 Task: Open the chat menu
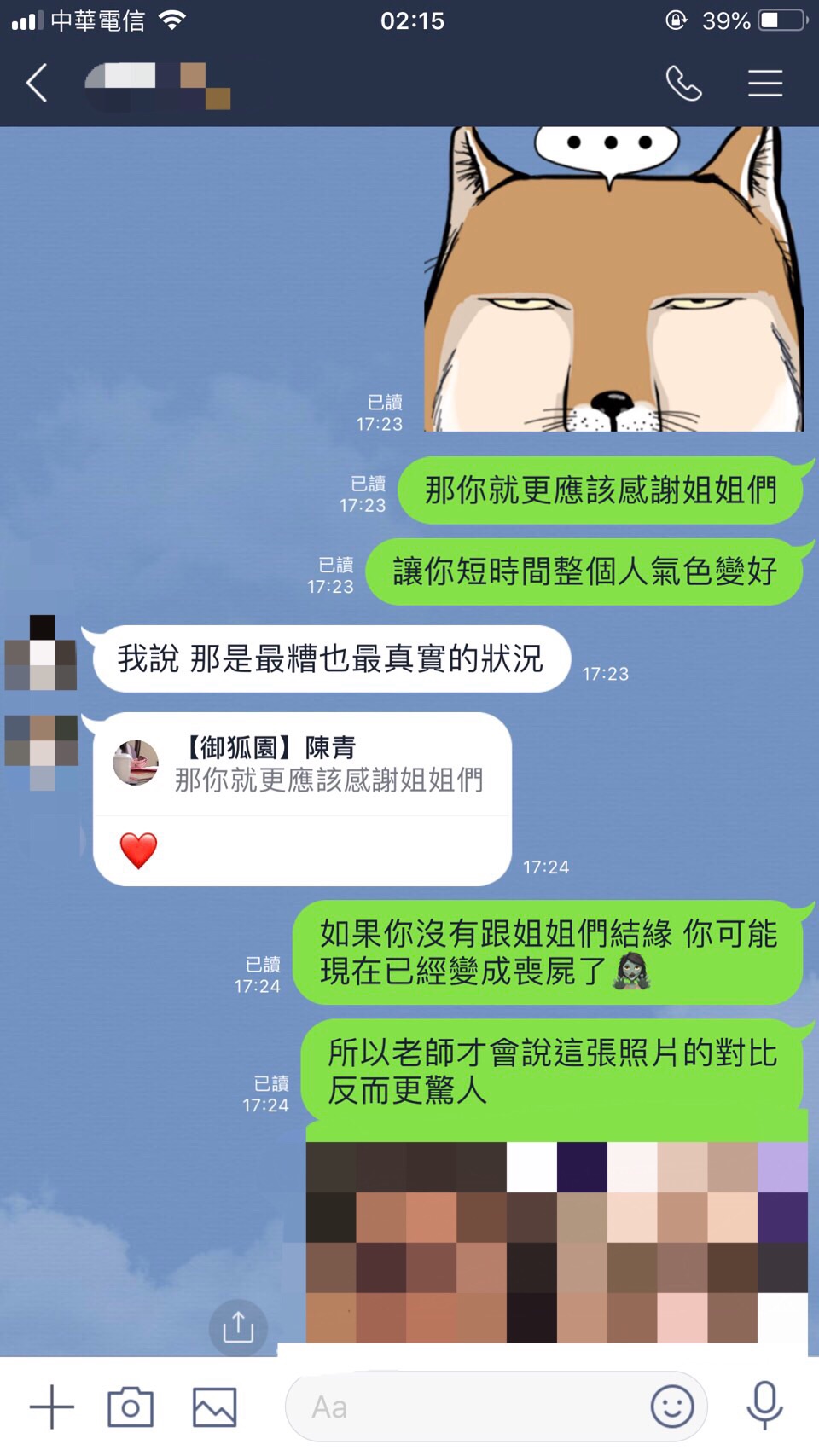point(765,84)
